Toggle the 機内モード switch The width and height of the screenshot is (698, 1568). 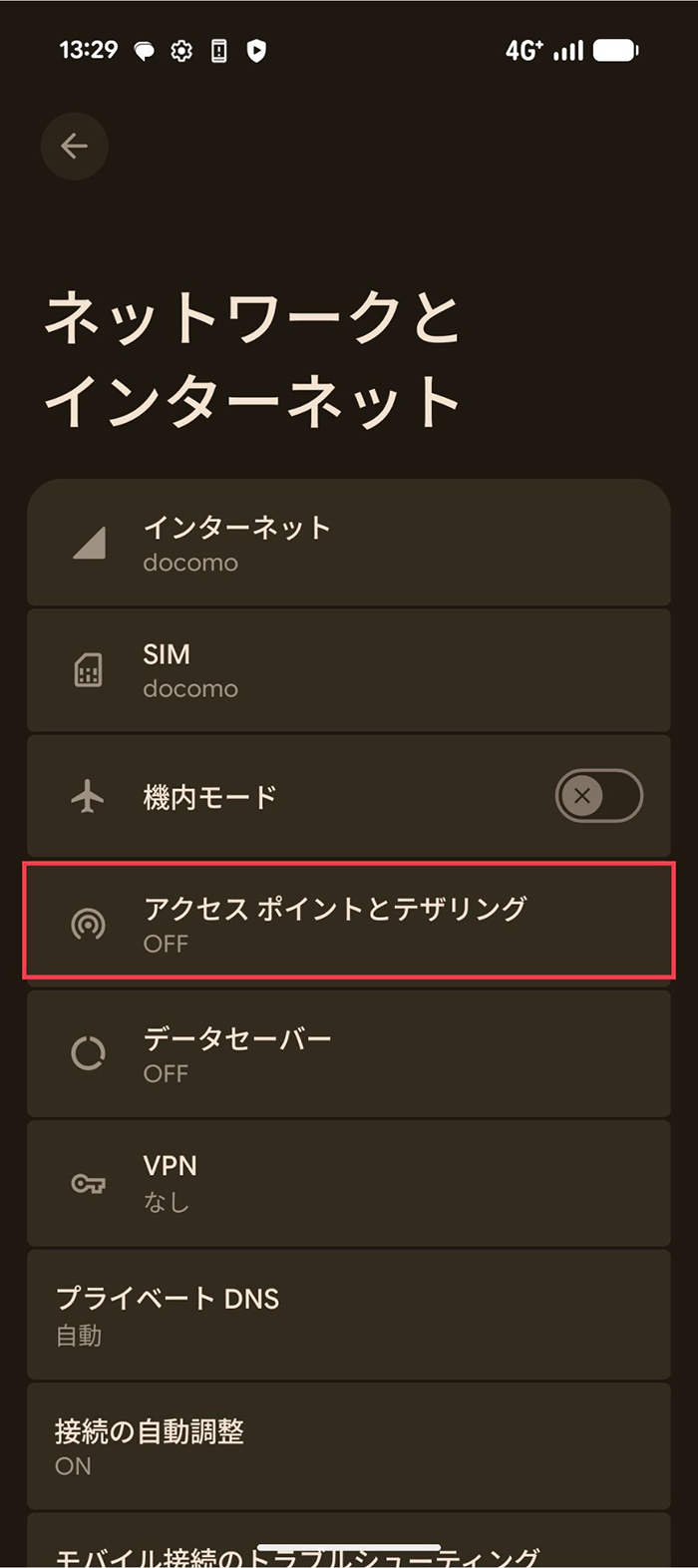click(597, 797)
